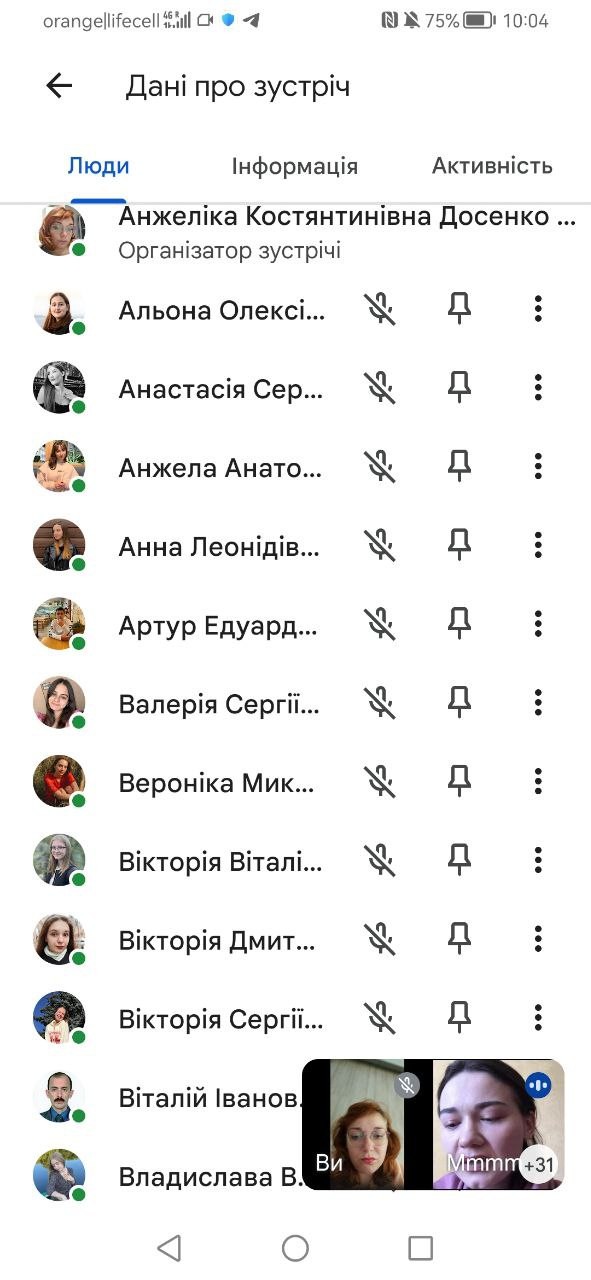The height and width of the screenshot is (1280, 591).
Task: Open more options for Вікторія Дмит...
Action: pyautogui.click(x=538, y=938)
